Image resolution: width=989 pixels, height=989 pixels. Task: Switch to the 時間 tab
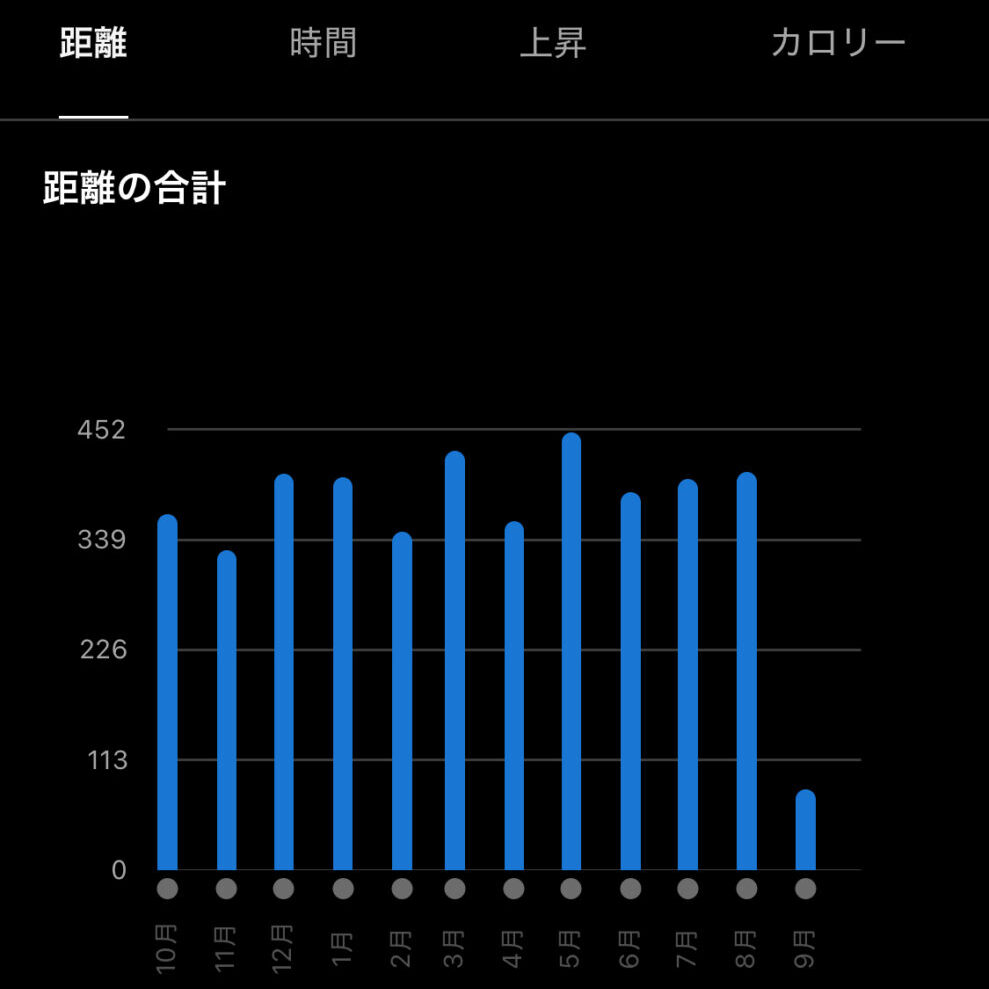(323, 44)
